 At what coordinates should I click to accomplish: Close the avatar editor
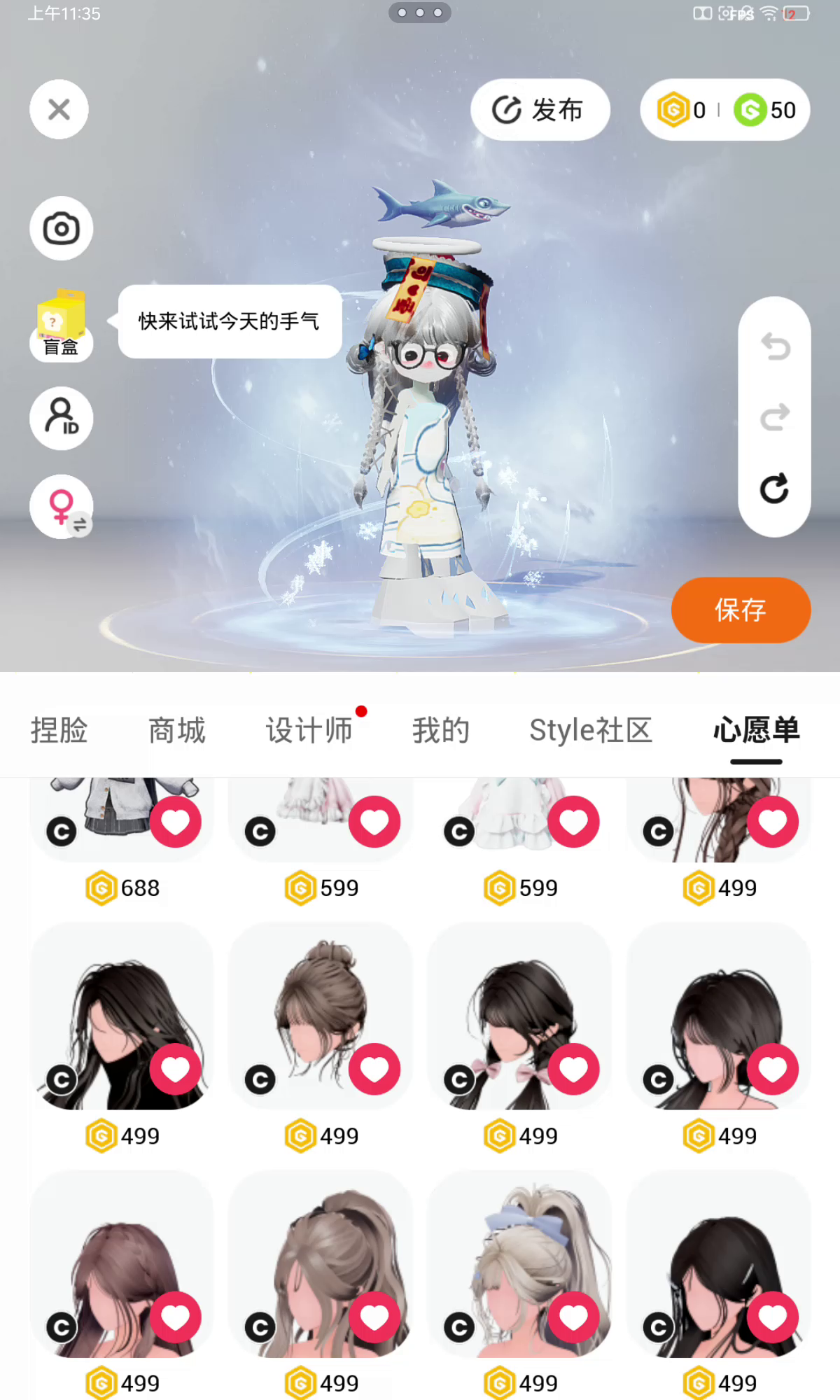pyautogui.click(x=59, y=109)
